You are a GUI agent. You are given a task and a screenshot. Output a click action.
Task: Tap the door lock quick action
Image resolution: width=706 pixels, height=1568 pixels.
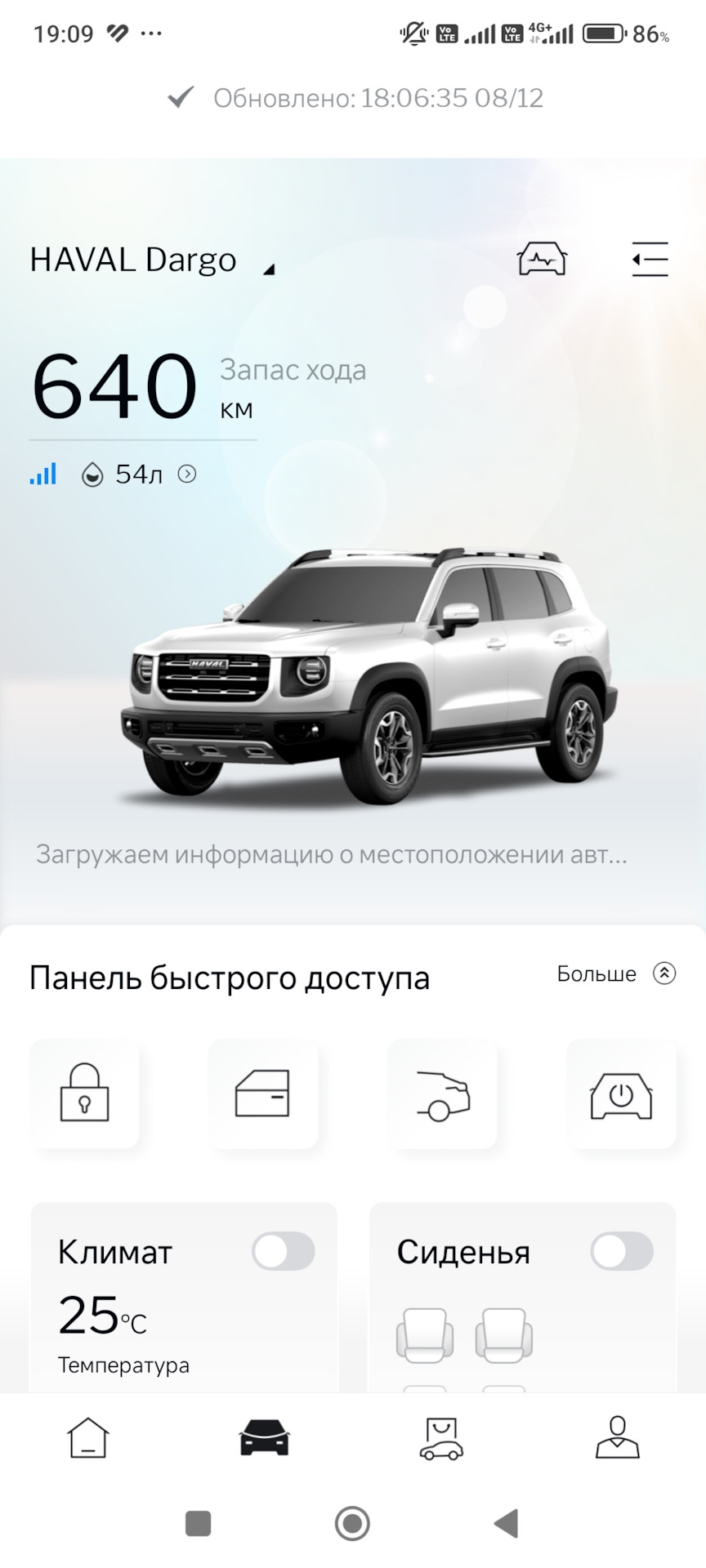[85, 1094]
